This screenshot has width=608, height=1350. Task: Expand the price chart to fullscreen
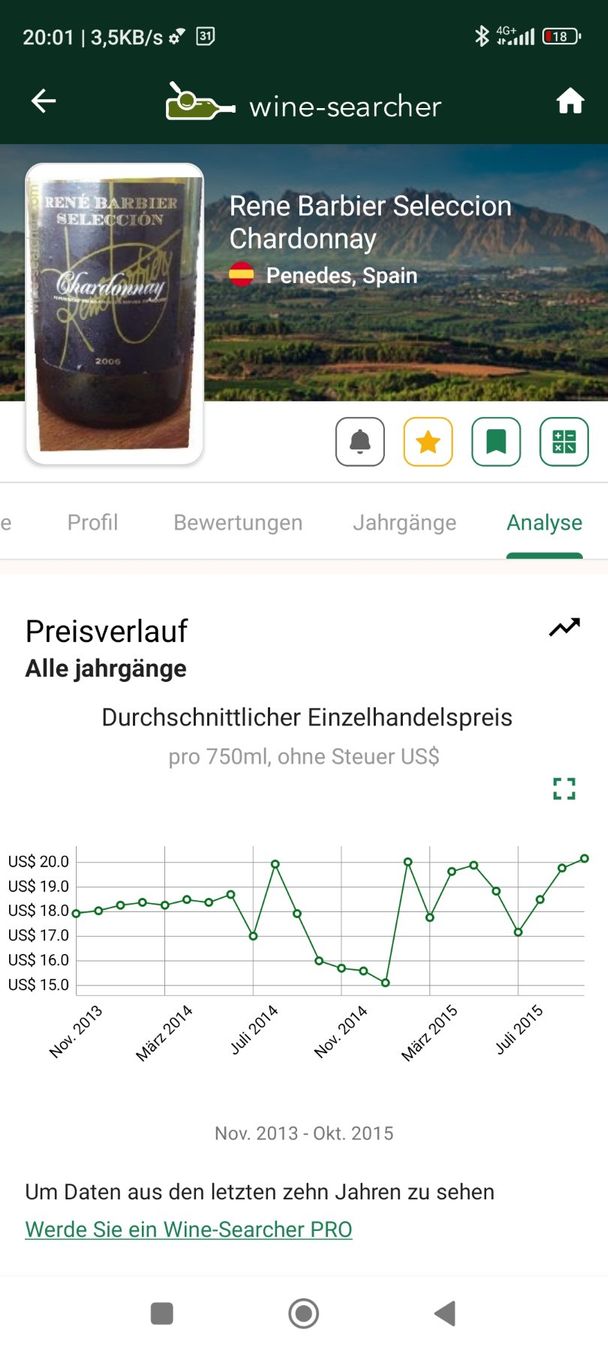pyautogui.click(x=564, y=788)
